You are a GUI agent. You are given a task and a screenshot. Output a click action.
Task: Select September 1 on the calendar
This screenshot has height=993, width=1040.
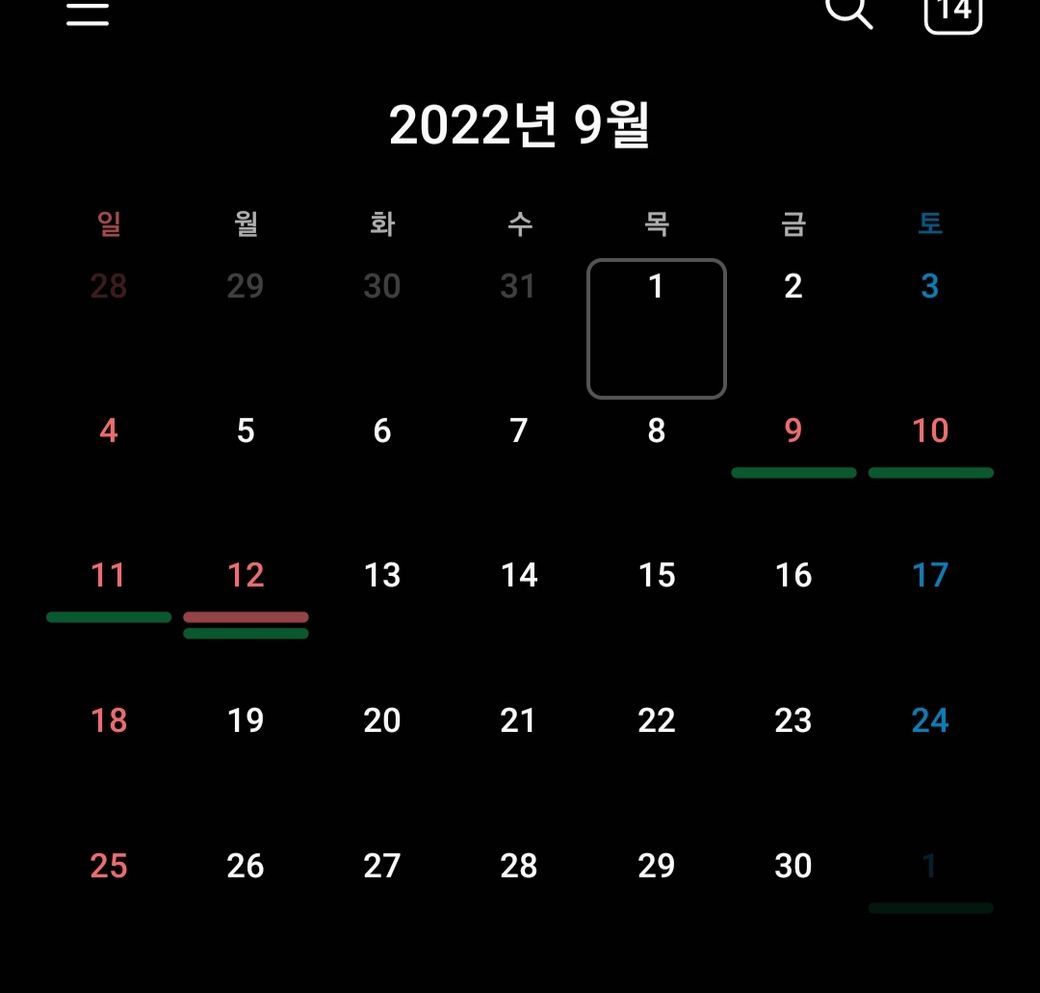(656, 328)
